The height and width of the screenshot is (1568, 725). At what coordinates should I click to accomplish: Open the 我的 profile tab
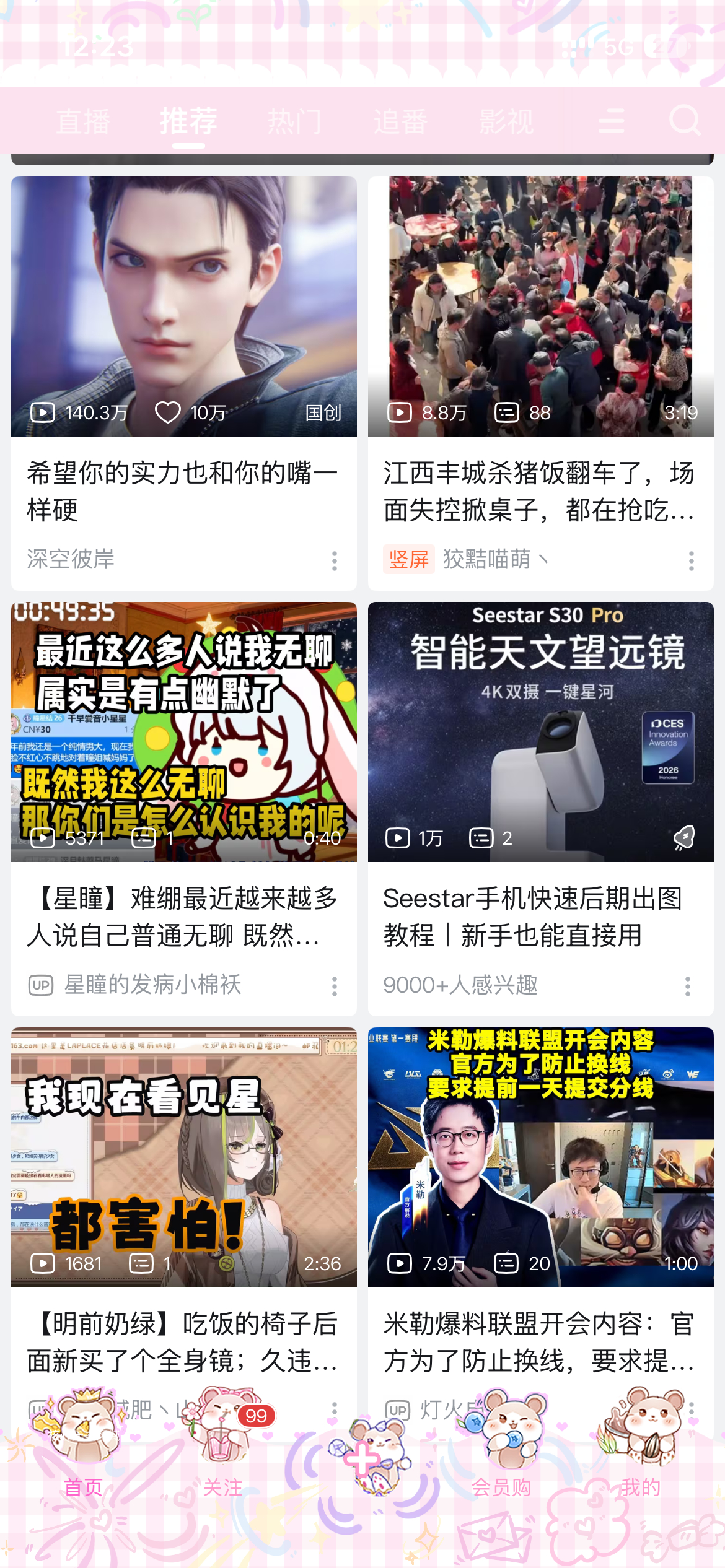[x=641, y=1486]
